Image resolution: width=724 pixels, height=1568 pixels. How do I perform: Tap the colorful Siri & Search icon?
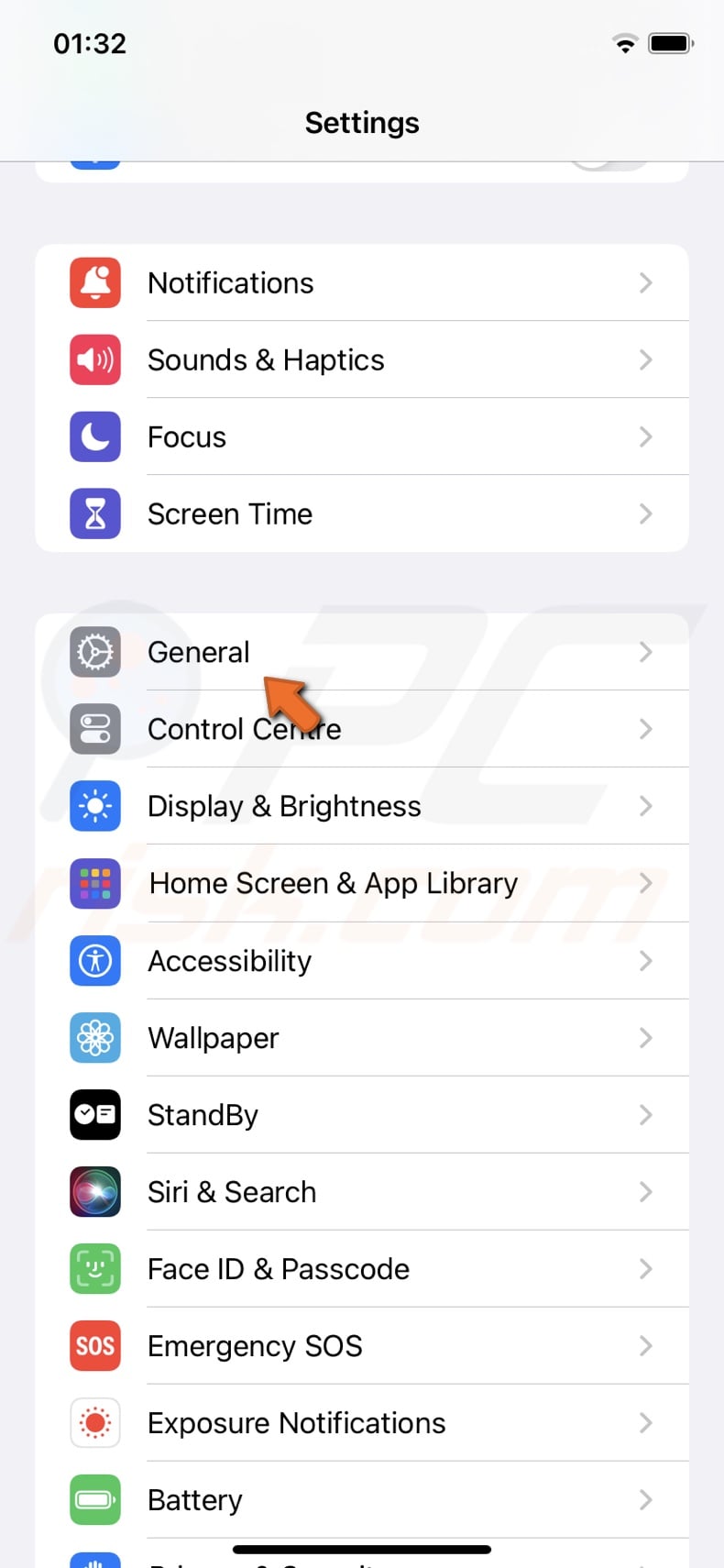(x=94, y=1191)
